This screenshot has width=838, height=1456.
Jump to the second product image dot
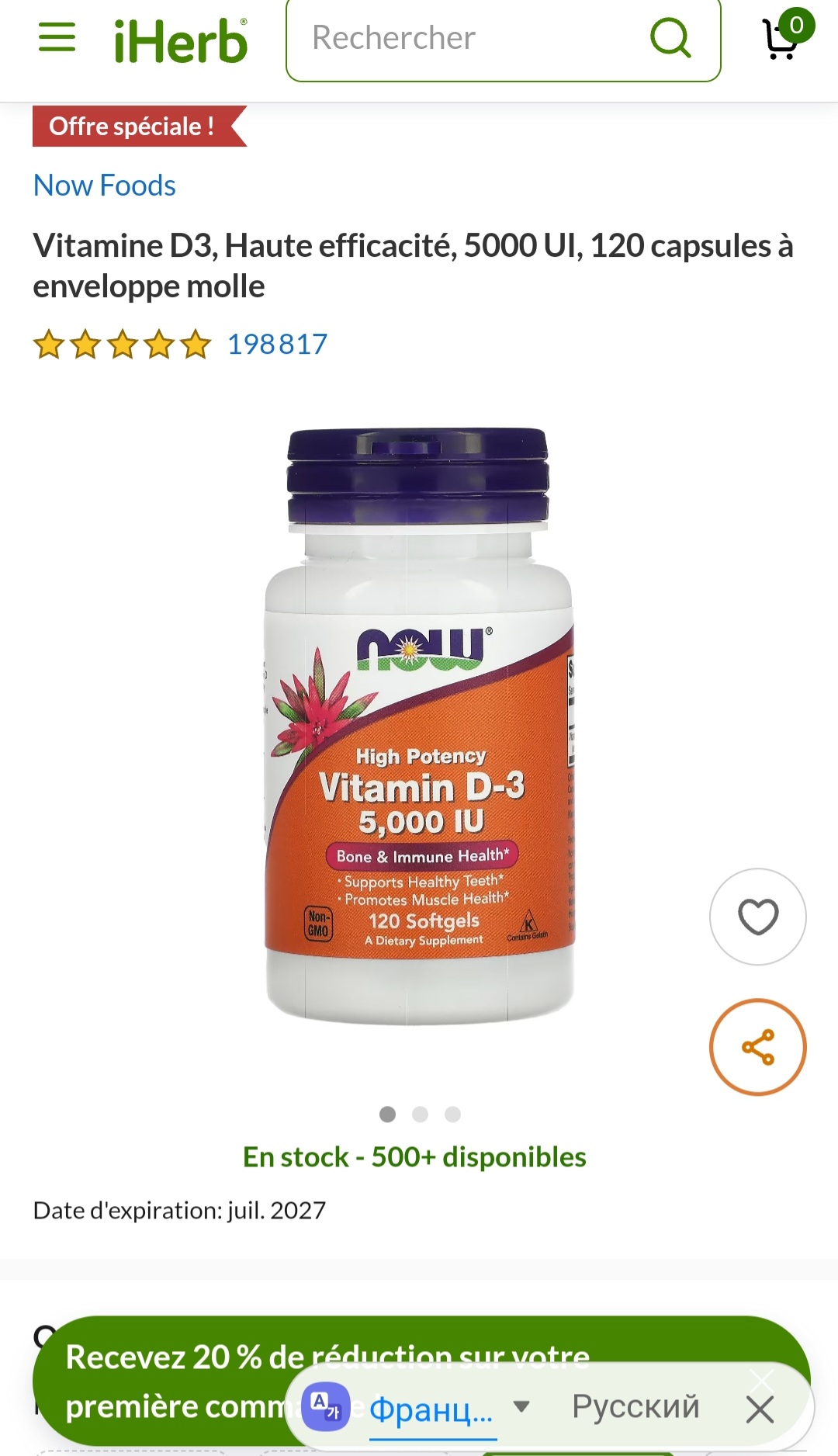click(x=421, y=1115)
